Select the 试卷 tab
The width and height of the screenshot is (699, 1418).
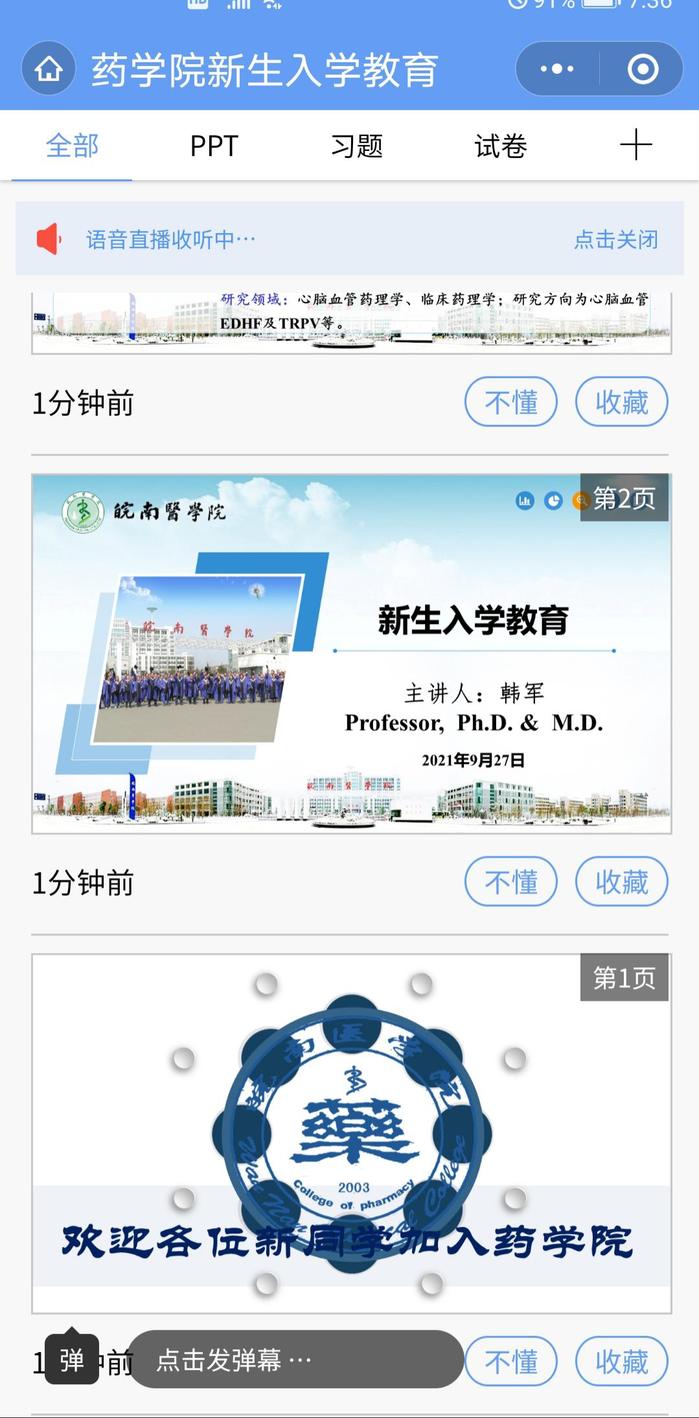500,146
